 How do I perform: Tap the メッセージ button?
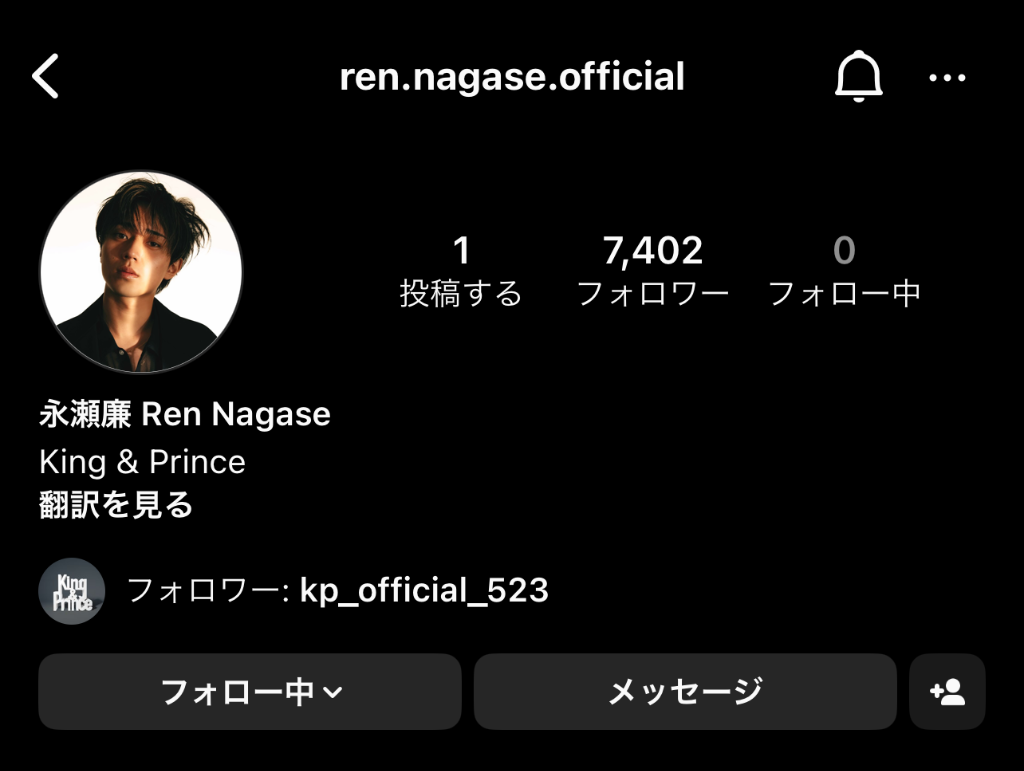coord(685,691)
